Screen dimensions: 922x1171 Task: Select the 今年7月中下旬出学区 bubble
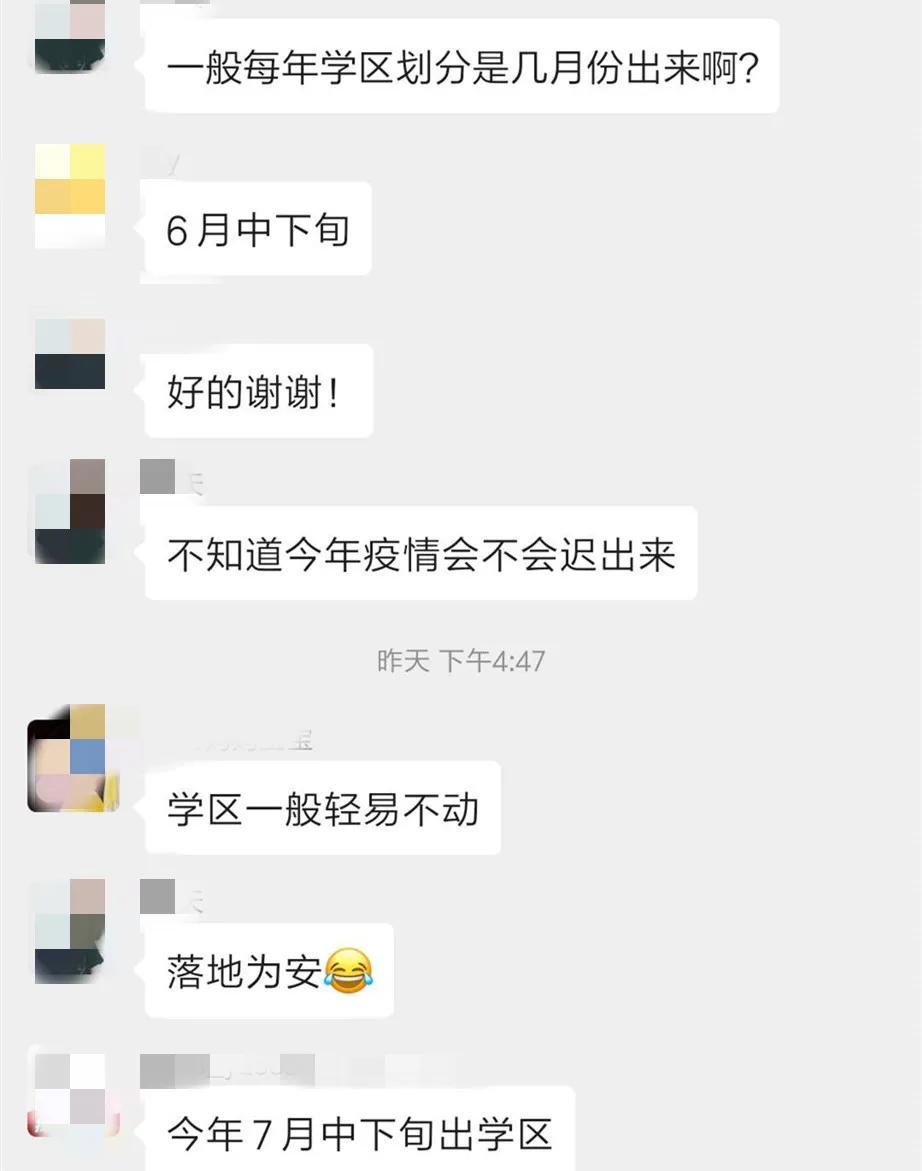click(x=360, y=1132)
